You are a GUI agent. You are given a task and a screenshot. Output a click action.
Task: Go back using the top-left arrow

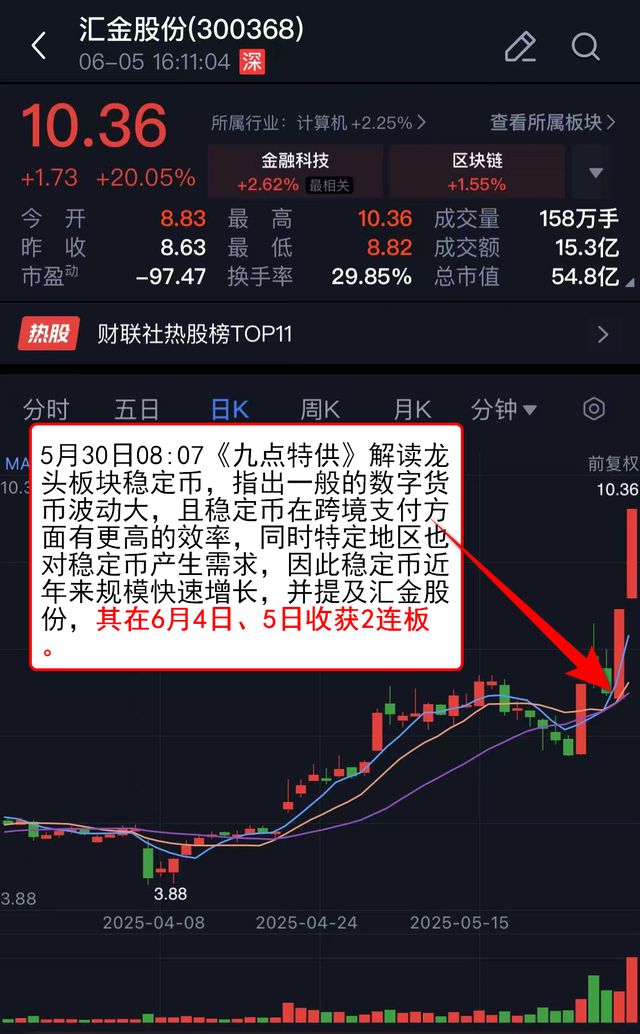click(39, 46)
